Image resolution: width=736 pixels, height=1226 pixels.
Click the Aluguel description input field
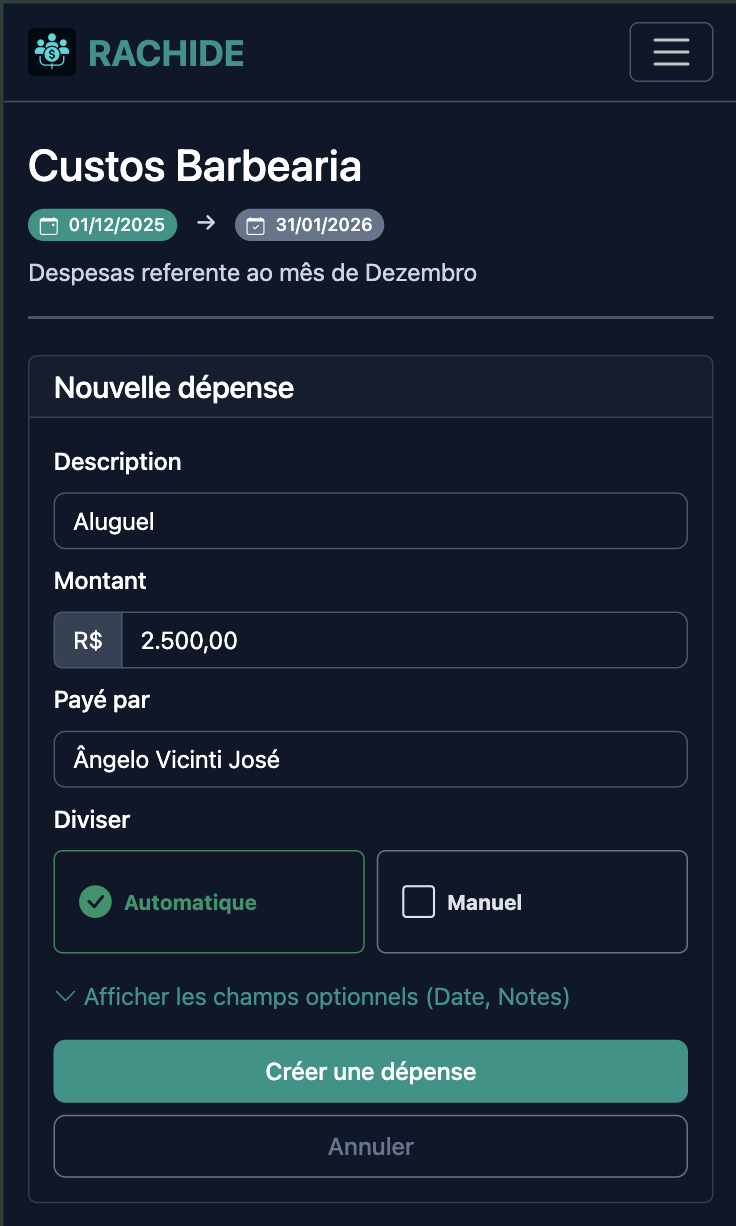point(370,520)
